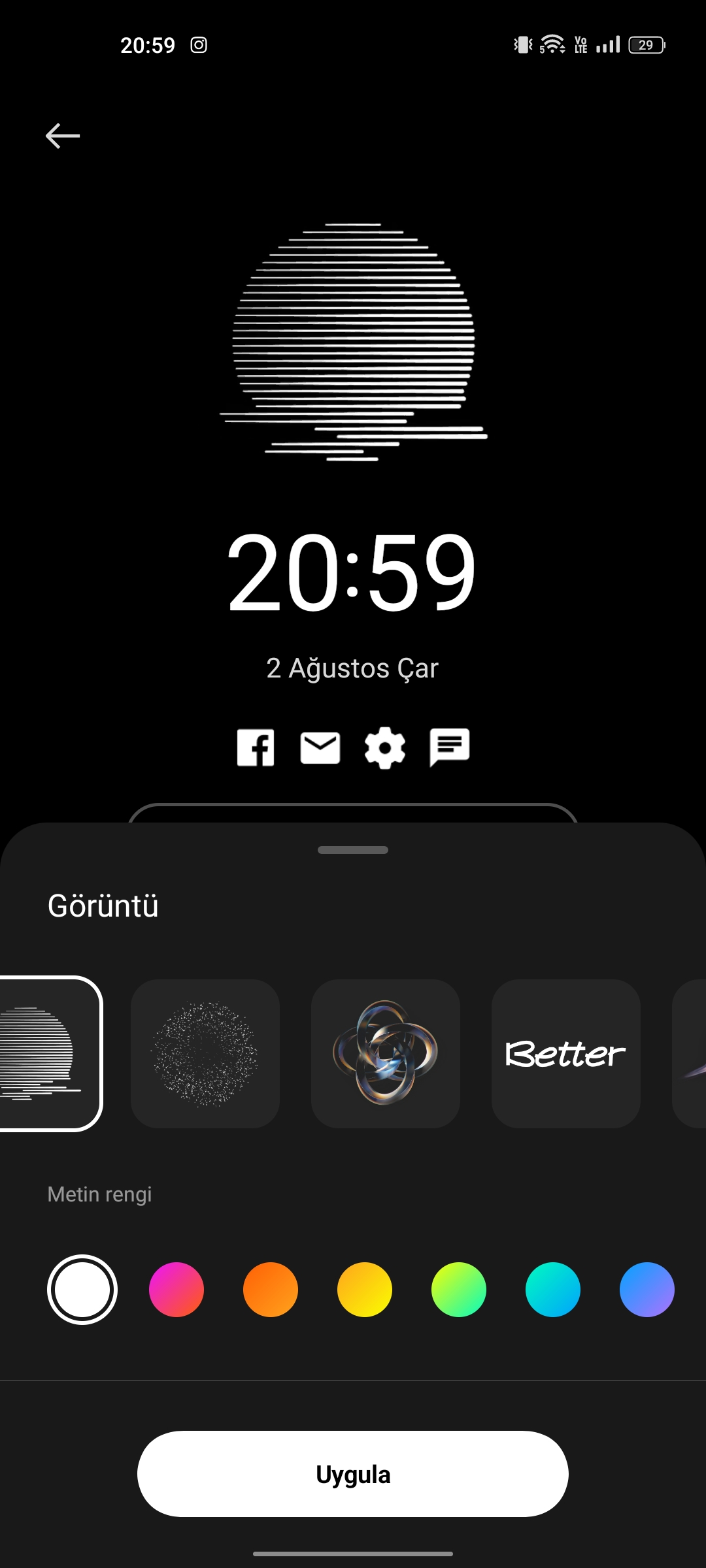The height and width of the screenshot is (1568, 706).
Task: Apply the orange text color
Action: pos(271,1290)
